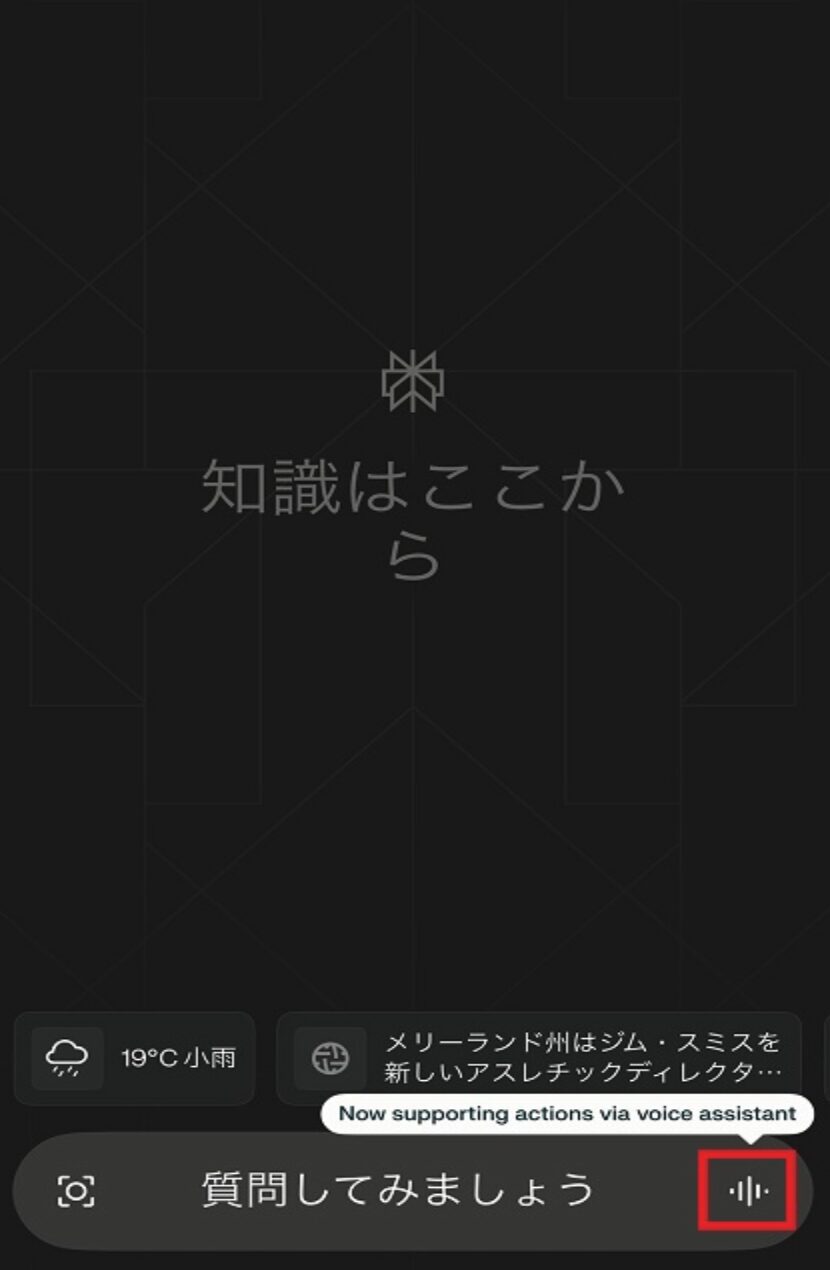The image size is (830, 1270).
Task: Open the 19°C 小雨 weather card
Action: click(x=135, y=1058)
